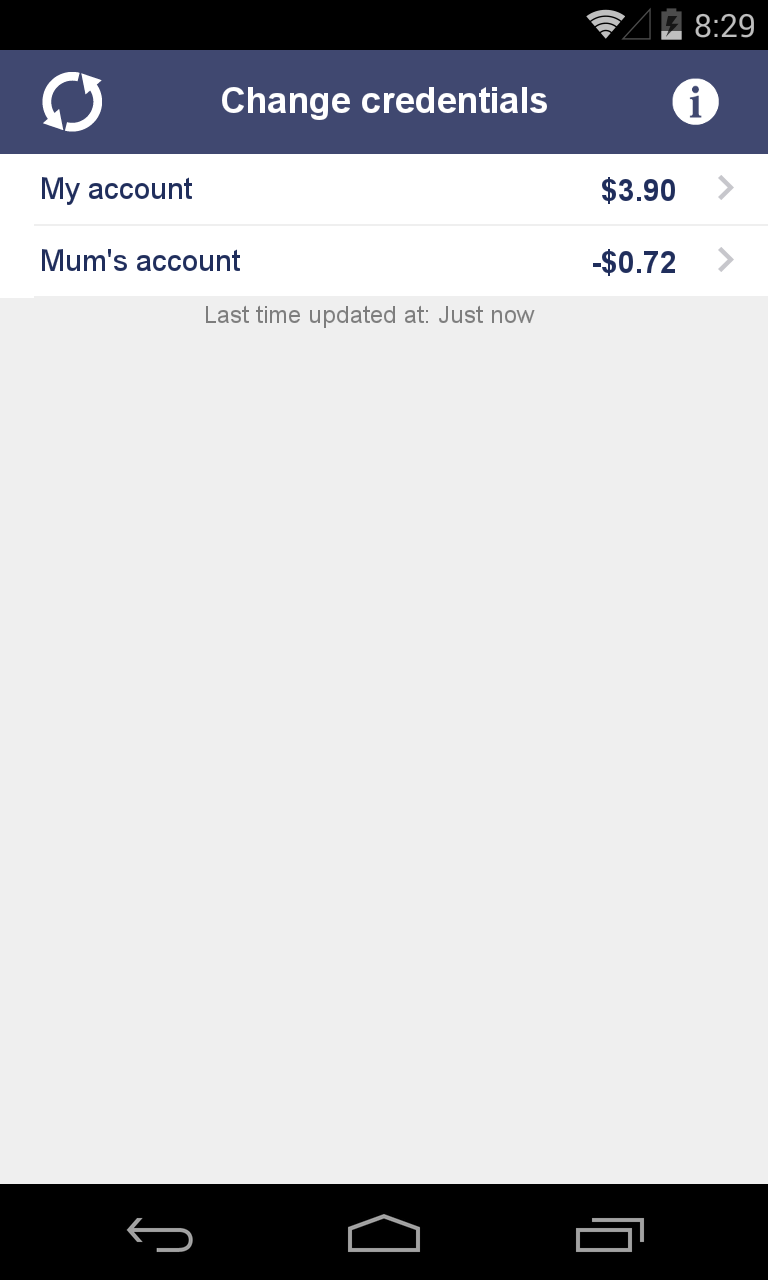This screenshot has height=1280, width=768.
Task: Tap the clock showing 8:29
Action: (x=723, y=25)
